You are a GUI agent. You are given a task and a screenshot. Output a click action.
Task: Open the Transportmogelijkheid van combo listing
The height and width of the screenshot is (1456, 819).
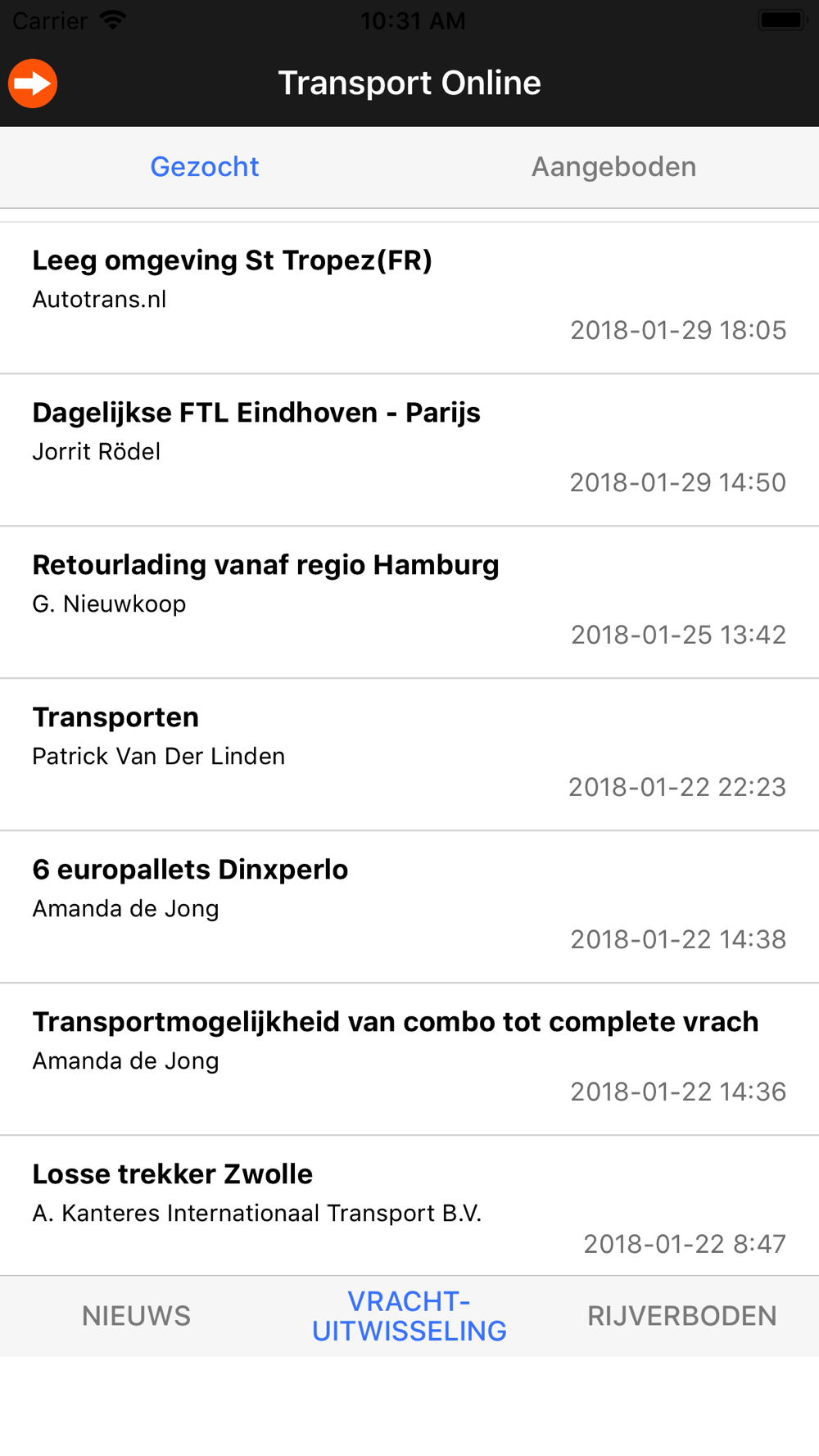click(409, 1060)
